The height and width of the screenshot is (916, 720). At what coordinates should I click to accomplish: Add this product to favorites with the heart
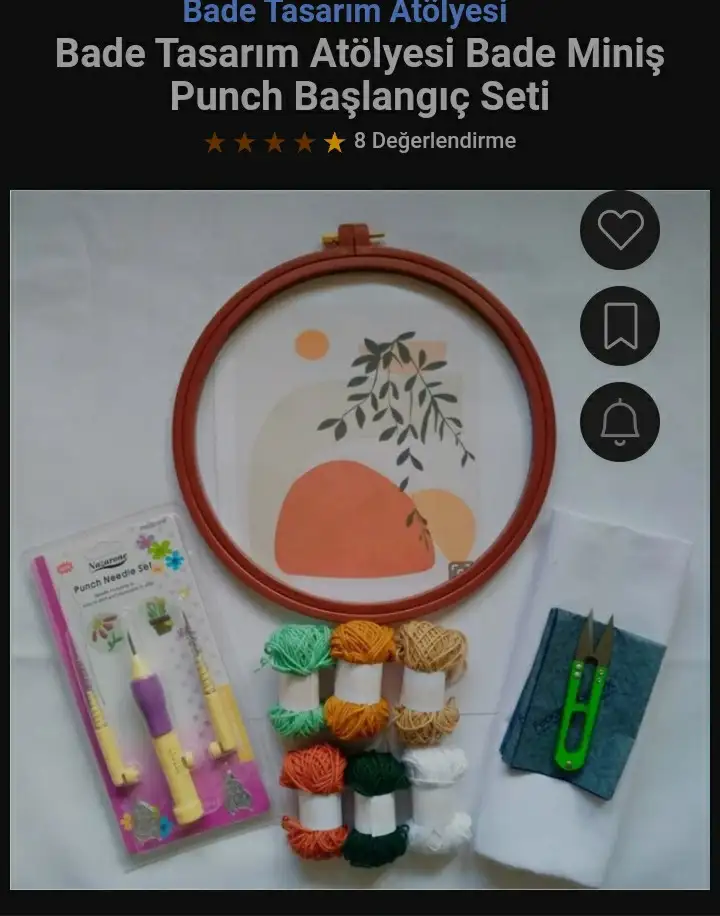pos(620,230)
